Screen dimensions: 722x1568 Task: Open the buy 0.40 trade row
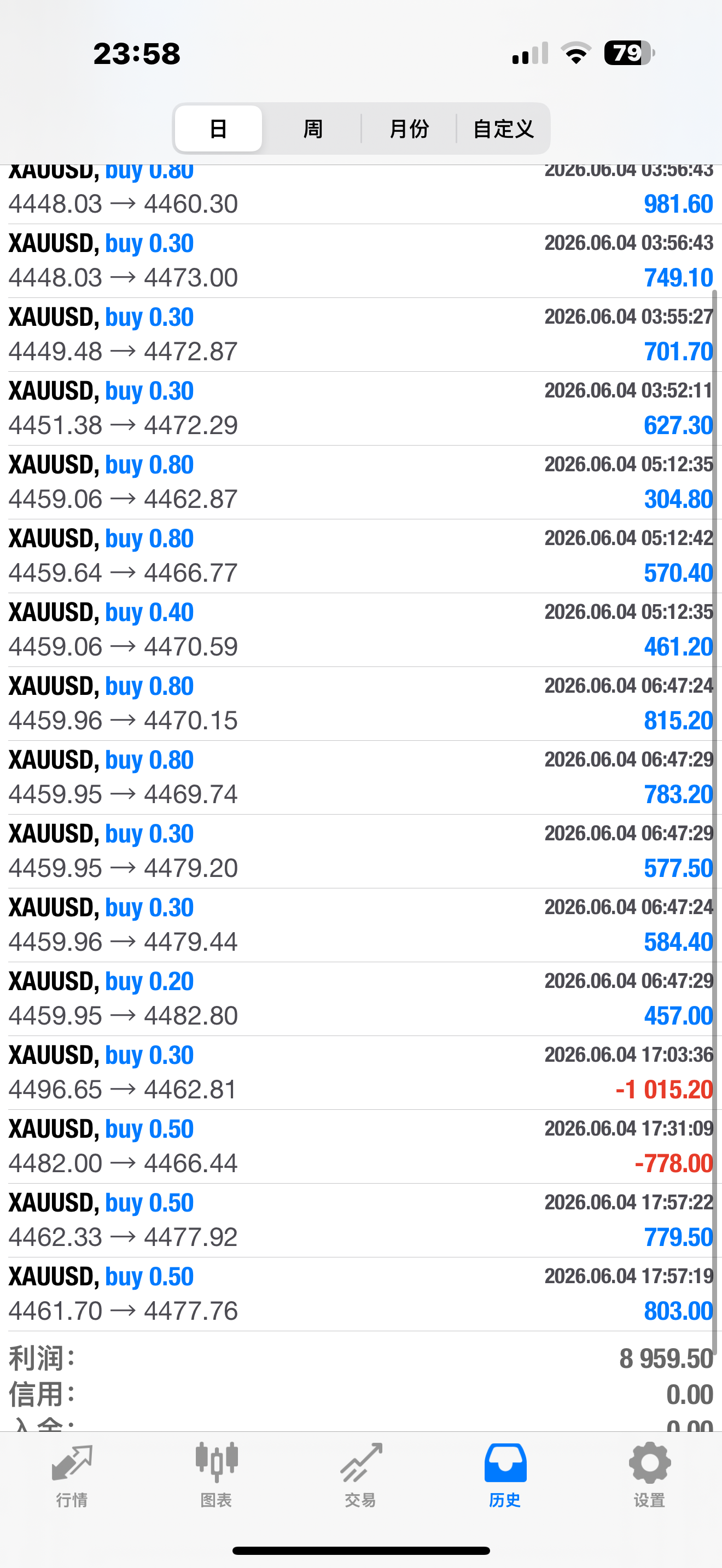point(361,630)
